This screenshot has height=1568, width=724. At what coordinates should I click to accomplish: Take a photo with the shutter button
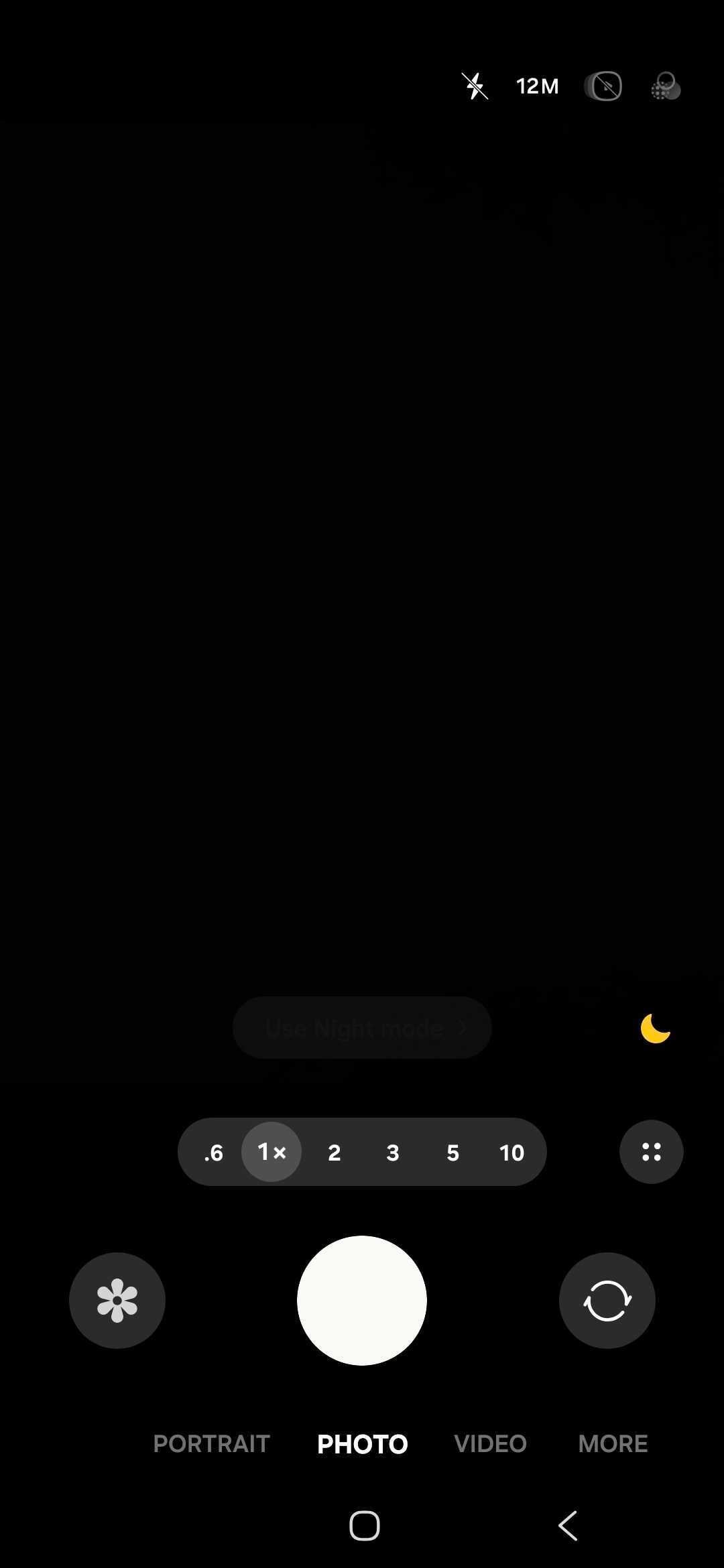362,1301
